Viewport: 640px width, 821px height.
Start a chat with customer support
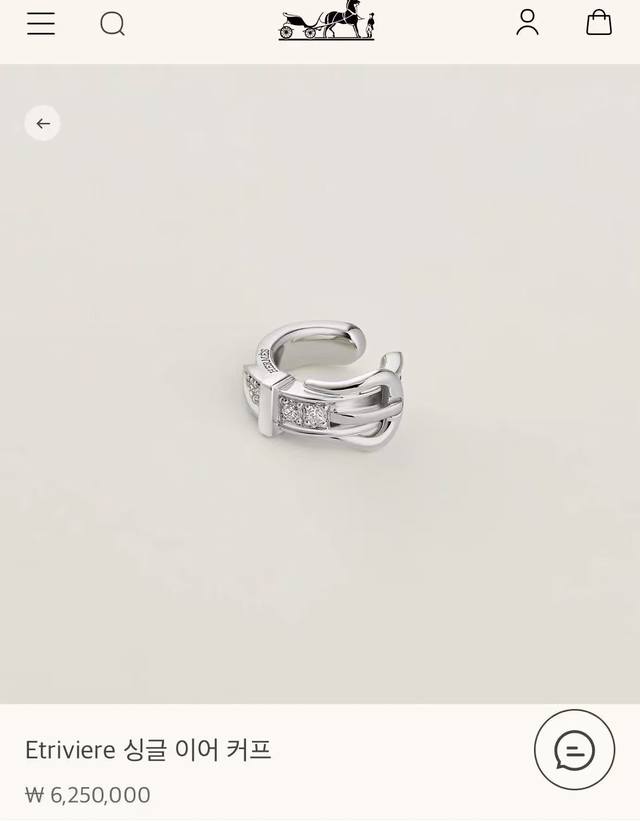point(574,749)
